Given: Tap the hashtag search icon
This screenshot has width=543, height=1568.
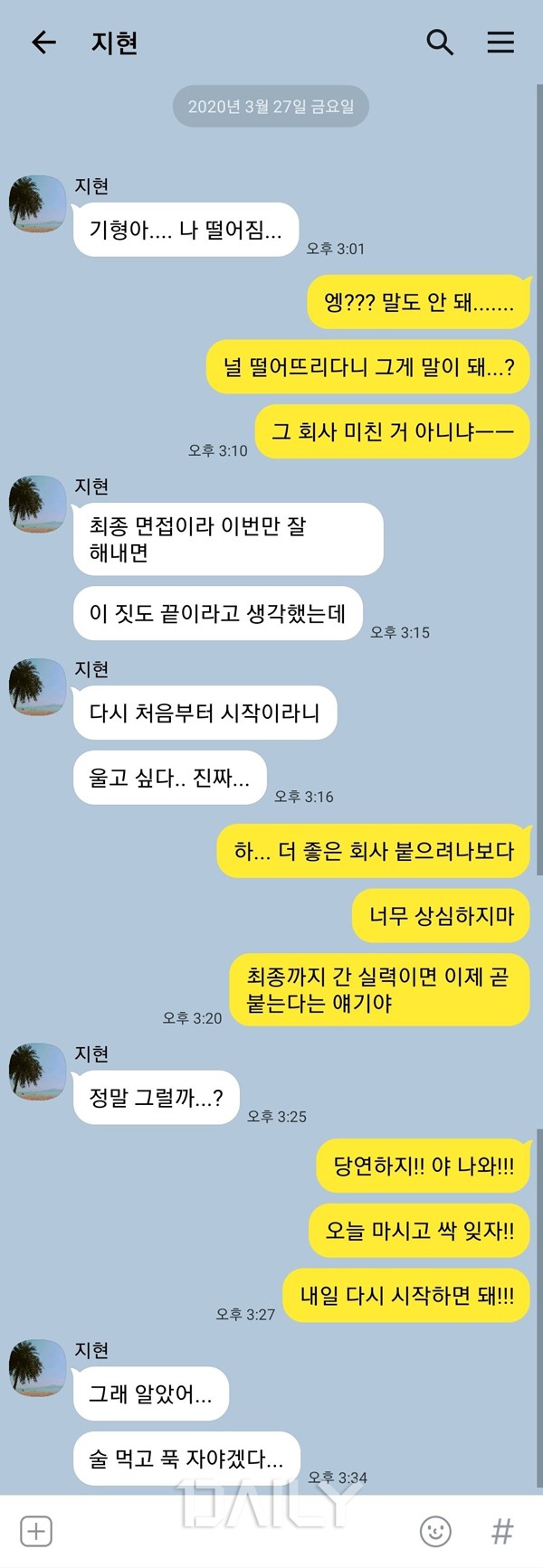Looking at the screenshot, I should point(501,1531).
